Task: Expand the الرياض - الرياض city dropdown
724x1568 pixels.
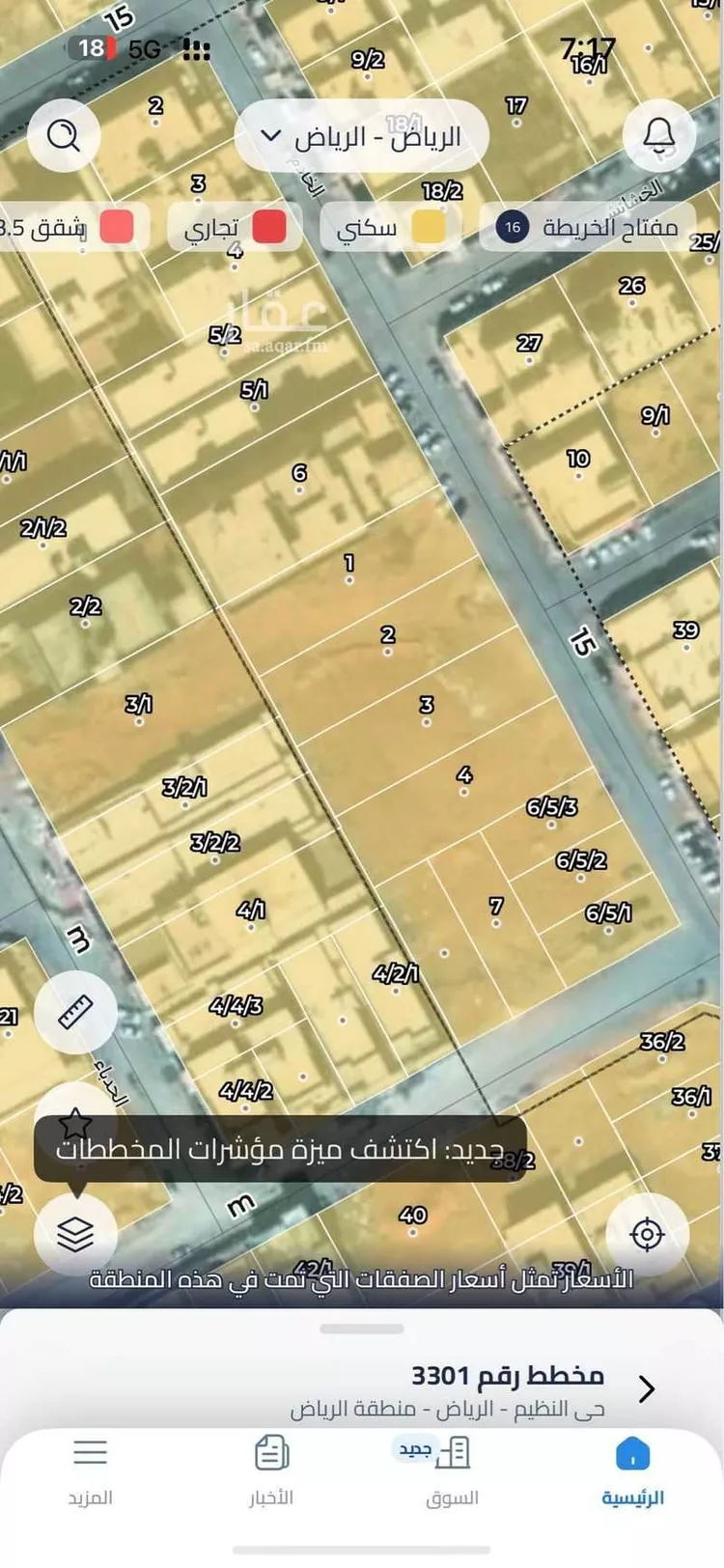Action: pos(362,137)
